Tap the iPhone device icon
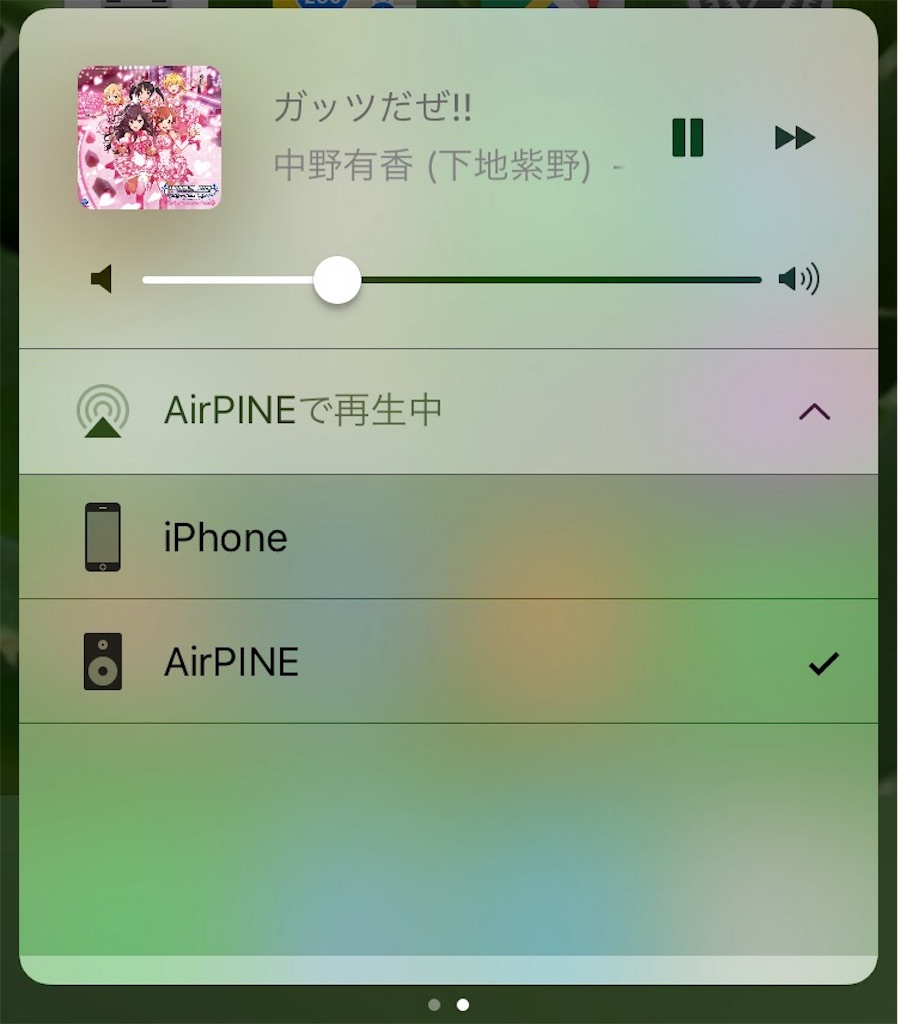898x1024 pixels. 104,537
